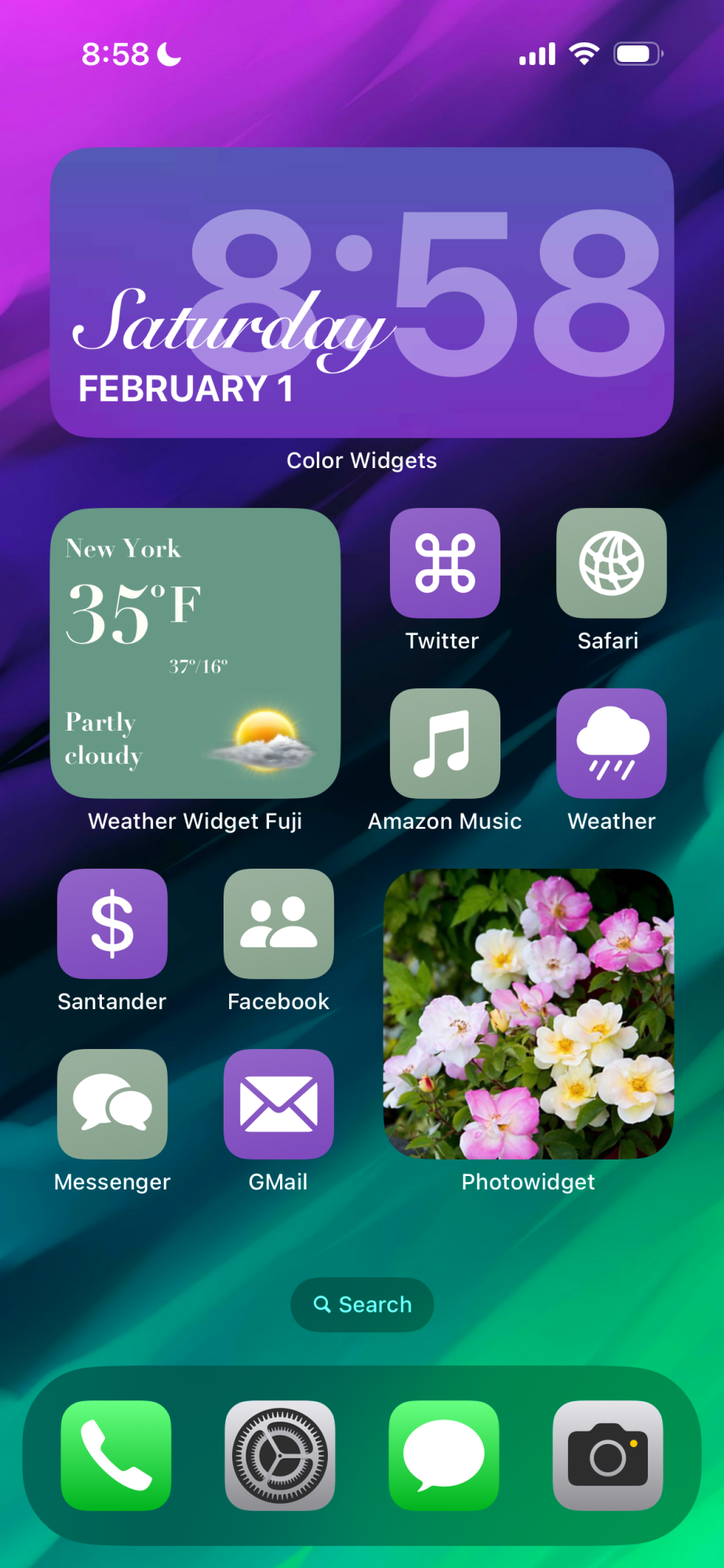Image resolution: width=724 pixels, height=1568 pixels.
Task: Launch Safari browser
Action: pyautogui.click(x=611, y=563)
